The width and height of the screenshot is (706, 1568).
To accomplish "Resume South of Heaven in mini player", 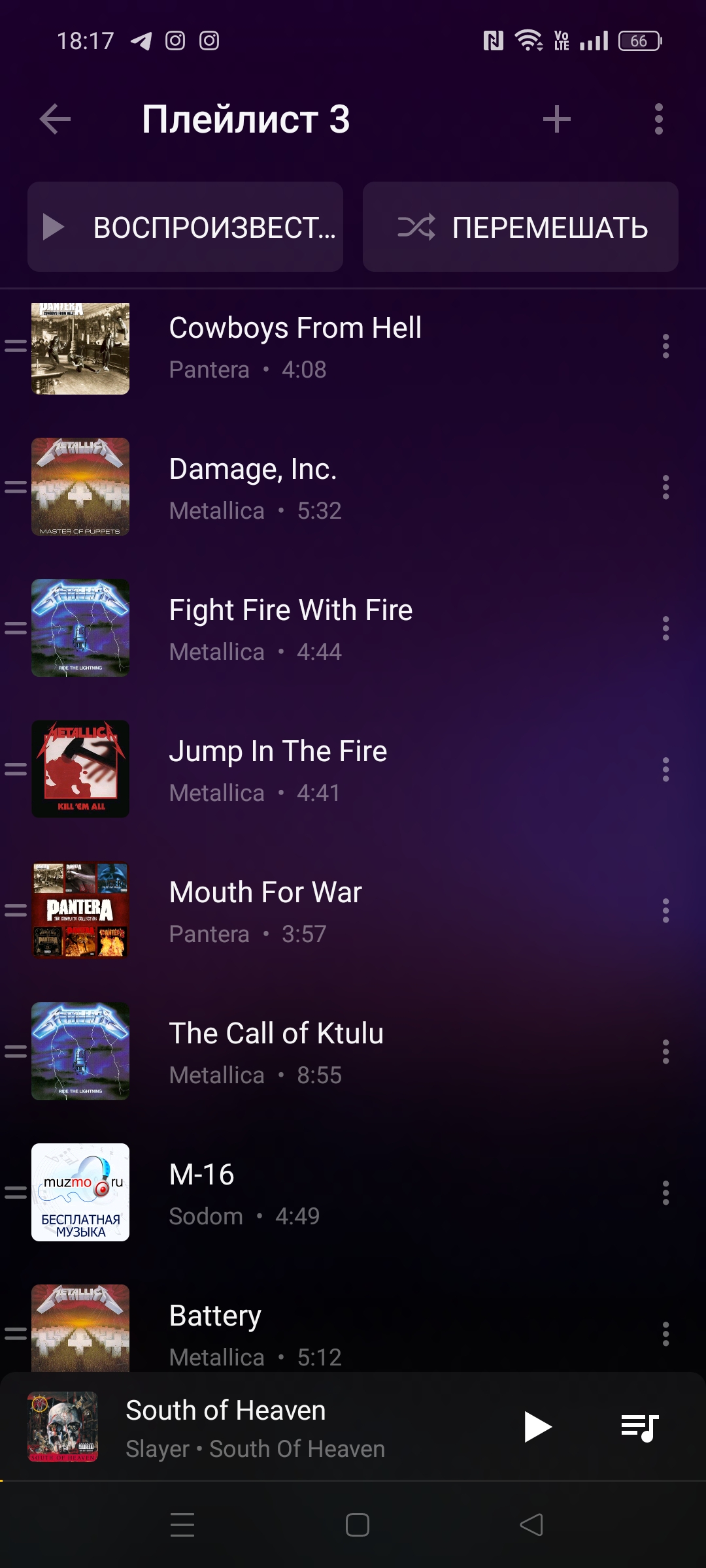I will 537,1427.
